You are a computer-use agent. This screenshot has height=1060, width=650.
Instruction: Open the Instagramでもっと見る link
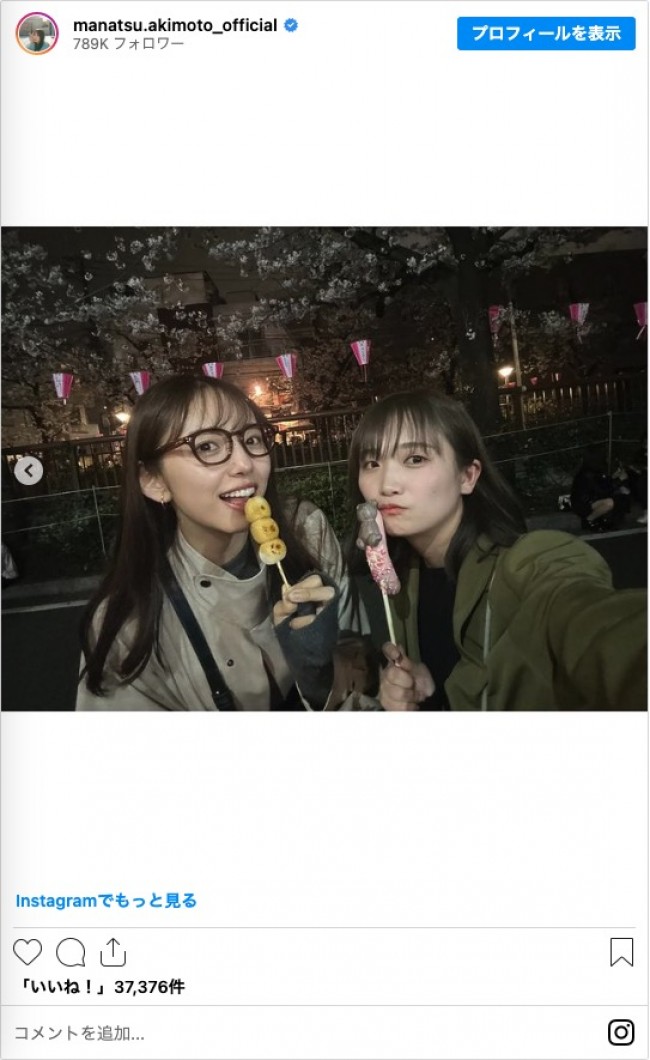[106, 900]
